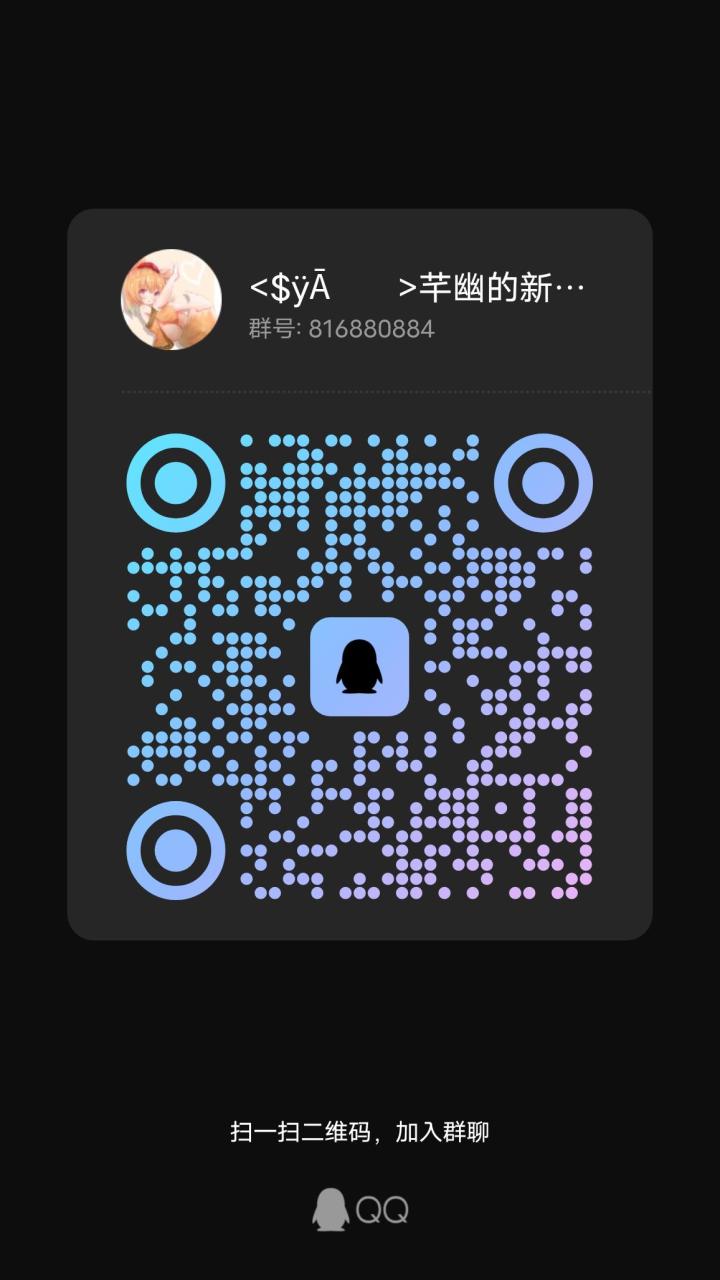Click the top-right QR position marker

[543, 482]
